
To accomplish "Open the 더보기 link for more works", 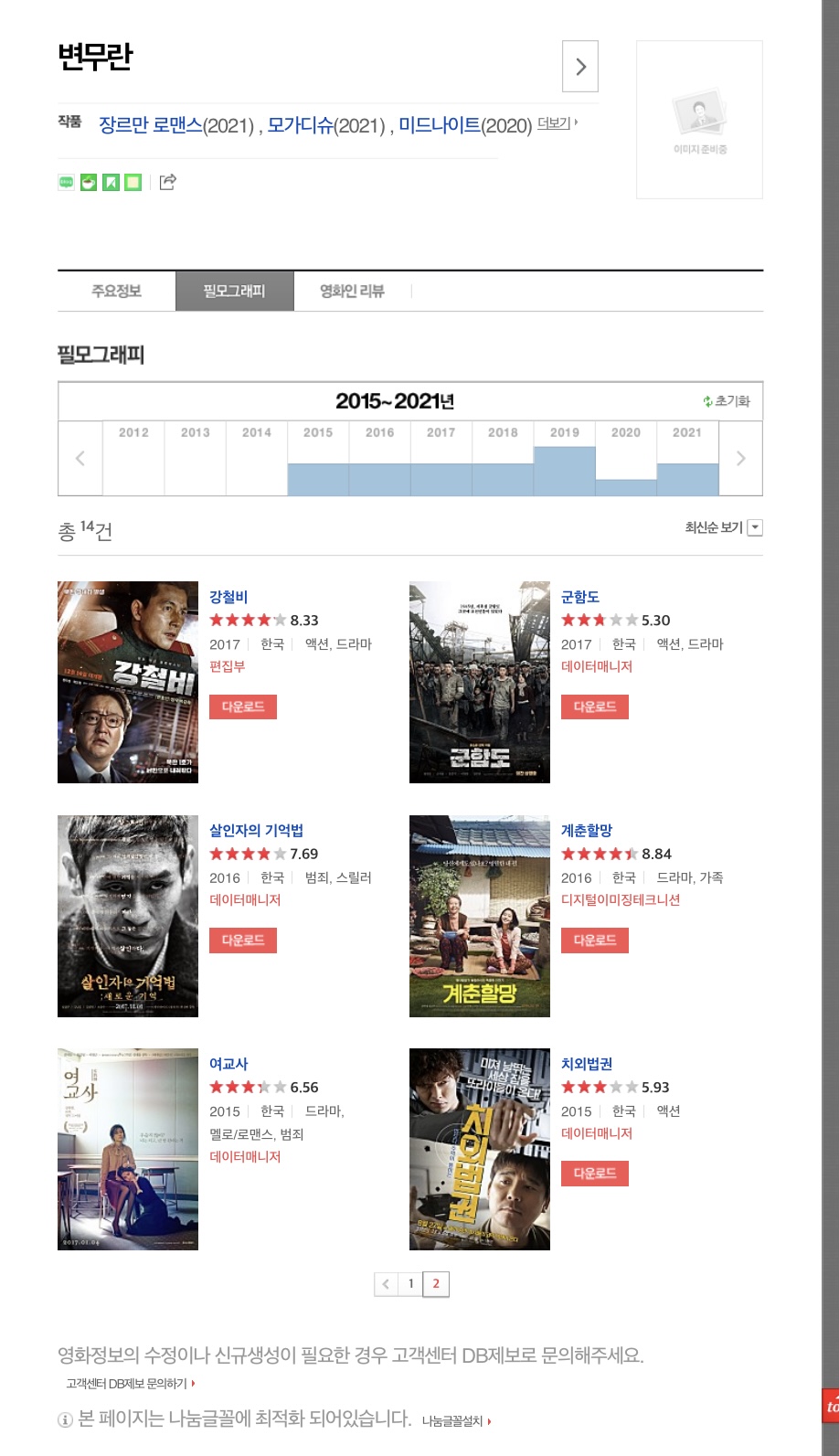I will [x=554, y=122].
